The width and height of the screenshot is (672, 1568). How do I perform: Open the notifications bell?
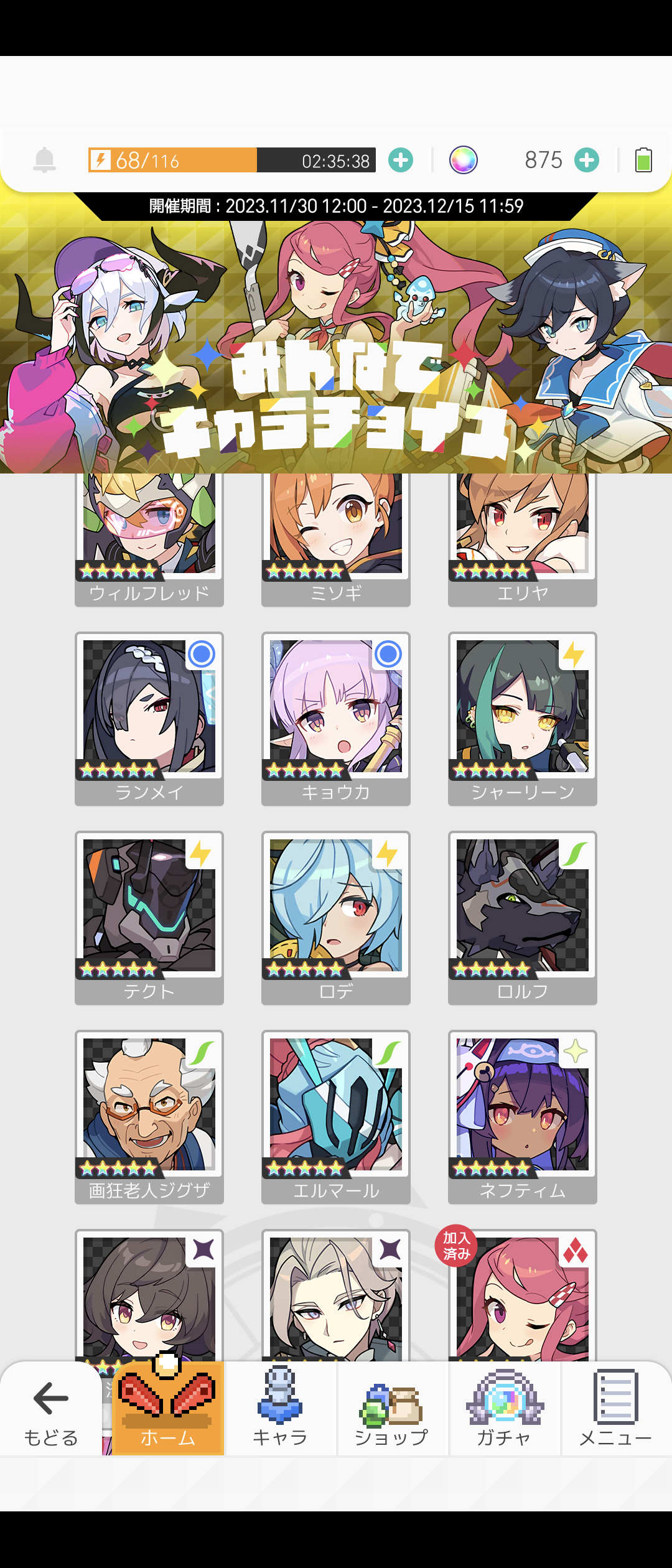click(44, 160)
